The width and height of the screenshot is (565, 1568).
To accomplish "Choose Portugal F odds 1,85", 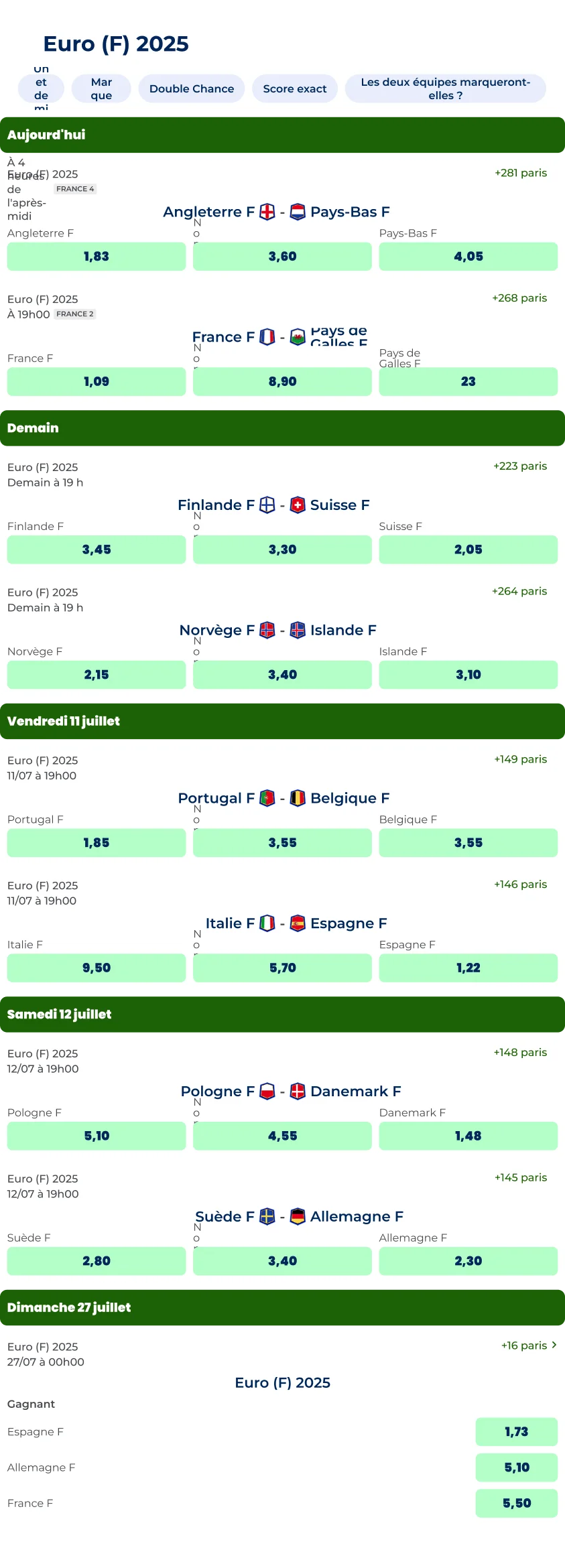I will tap(96, 843).
